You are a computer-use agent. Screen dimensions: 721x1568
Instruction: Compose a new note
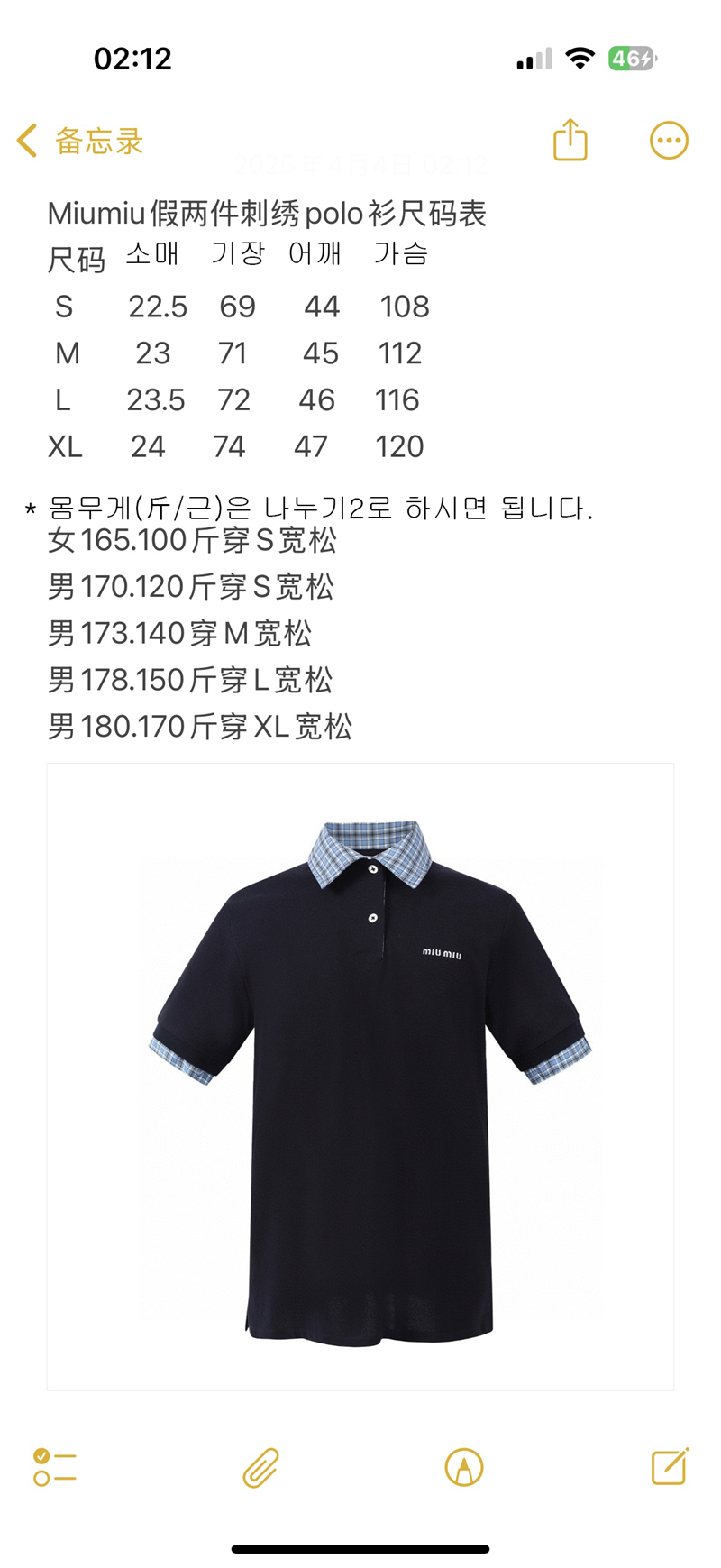coord(670,1466)
